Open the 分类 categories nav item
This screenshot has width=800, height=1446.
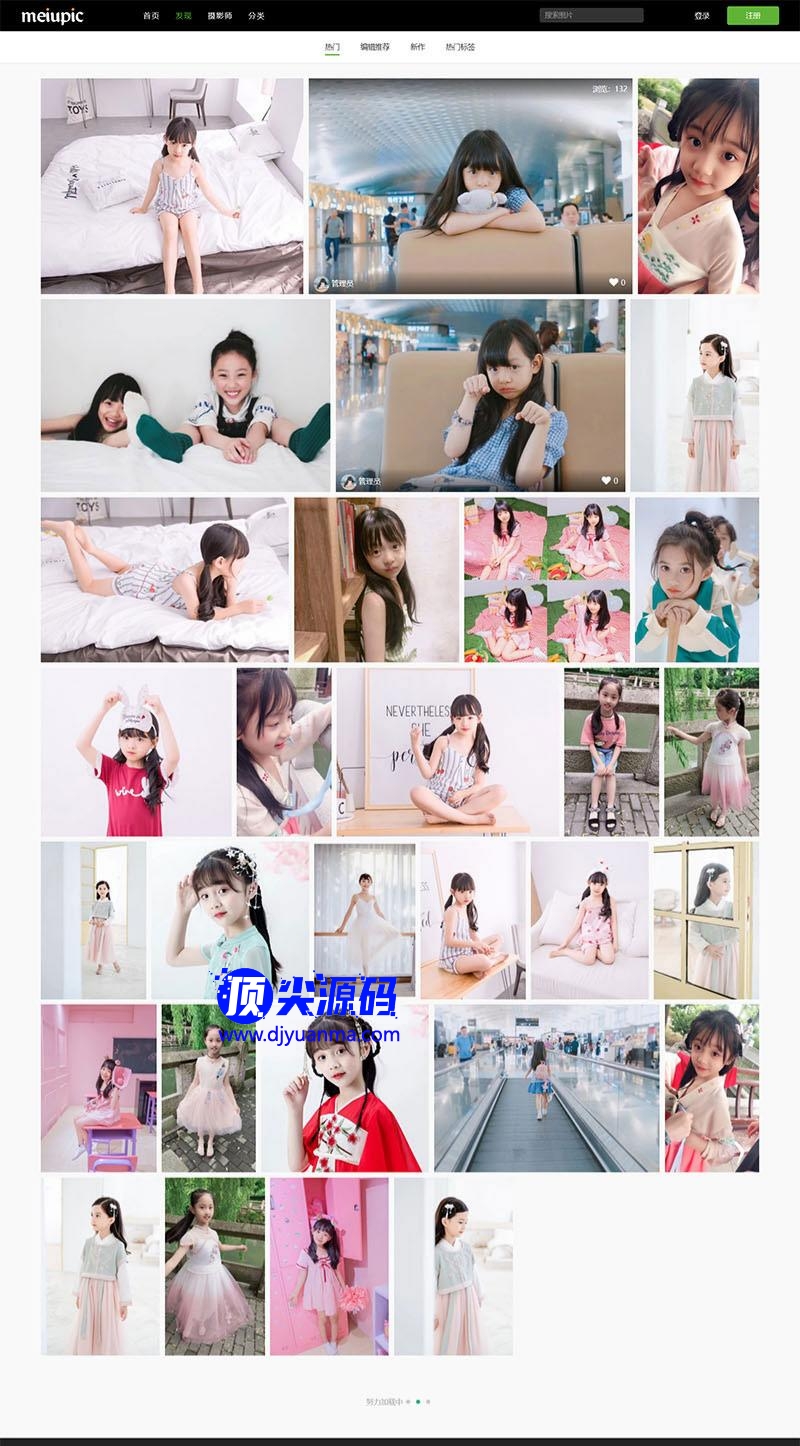(256, 16)
